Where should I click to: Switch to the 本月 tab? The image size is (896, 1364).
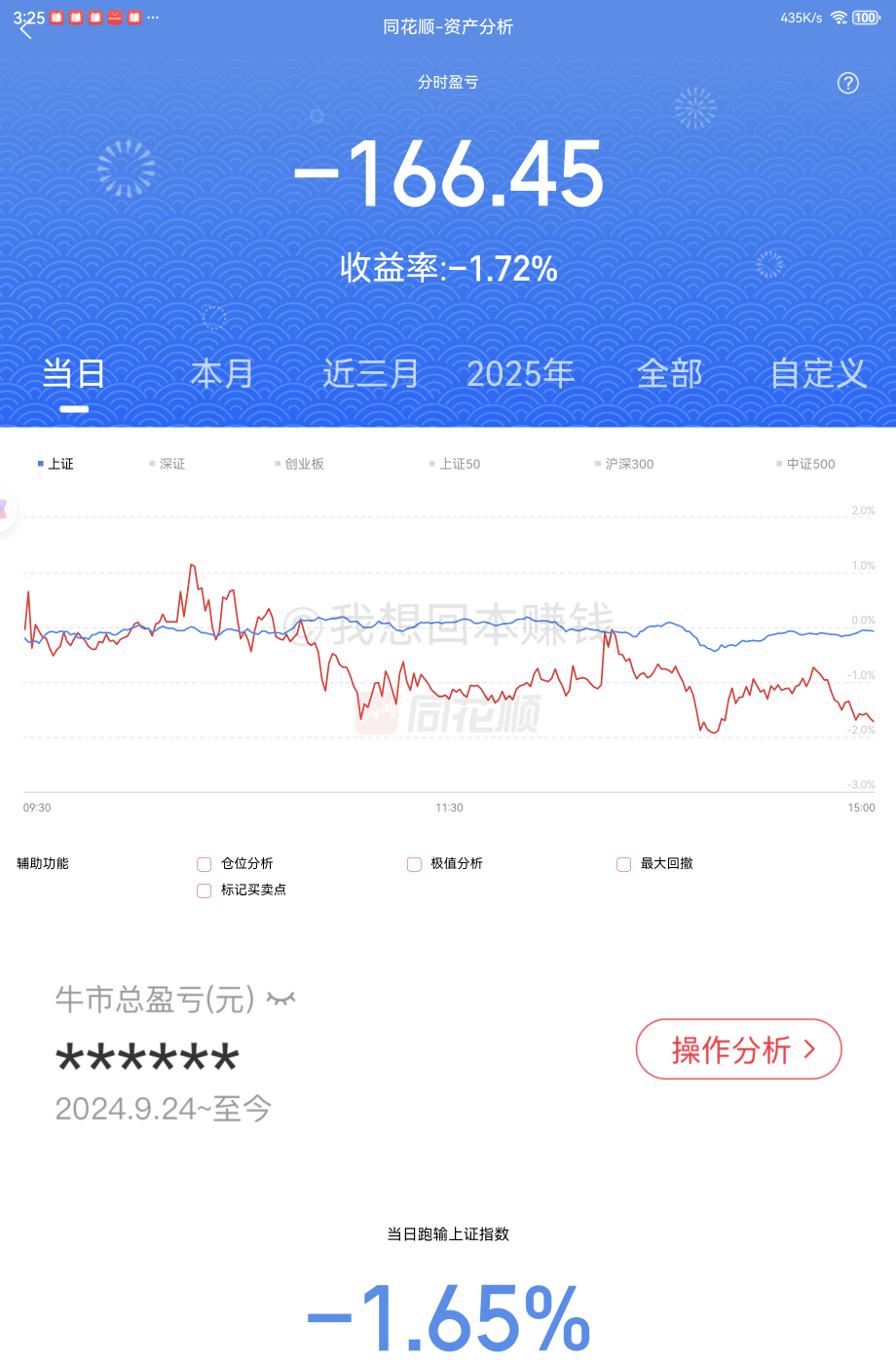(x=222, y=373)
